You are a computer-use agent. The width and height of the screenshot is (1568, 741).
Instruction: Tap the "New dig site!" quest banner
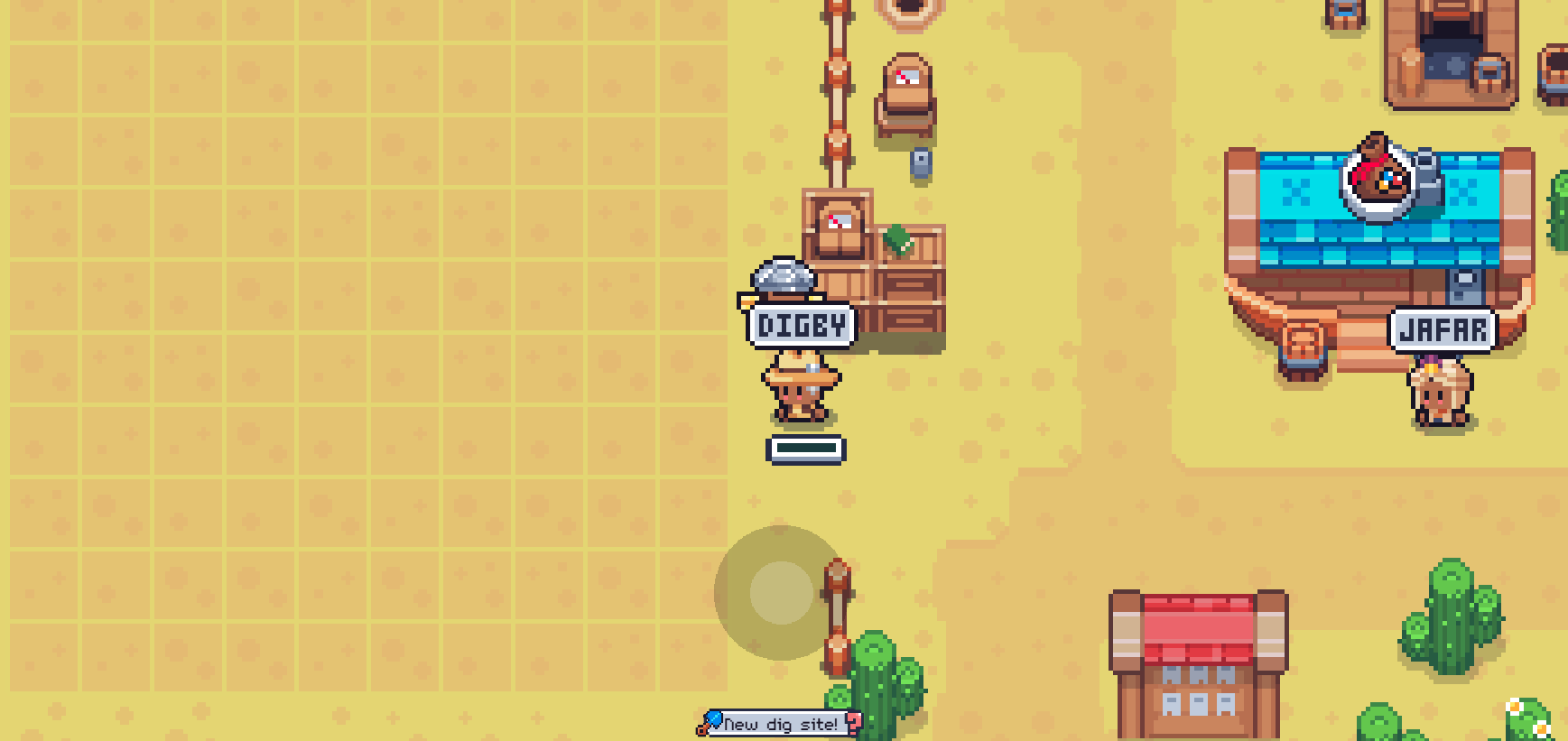[780, 724]
